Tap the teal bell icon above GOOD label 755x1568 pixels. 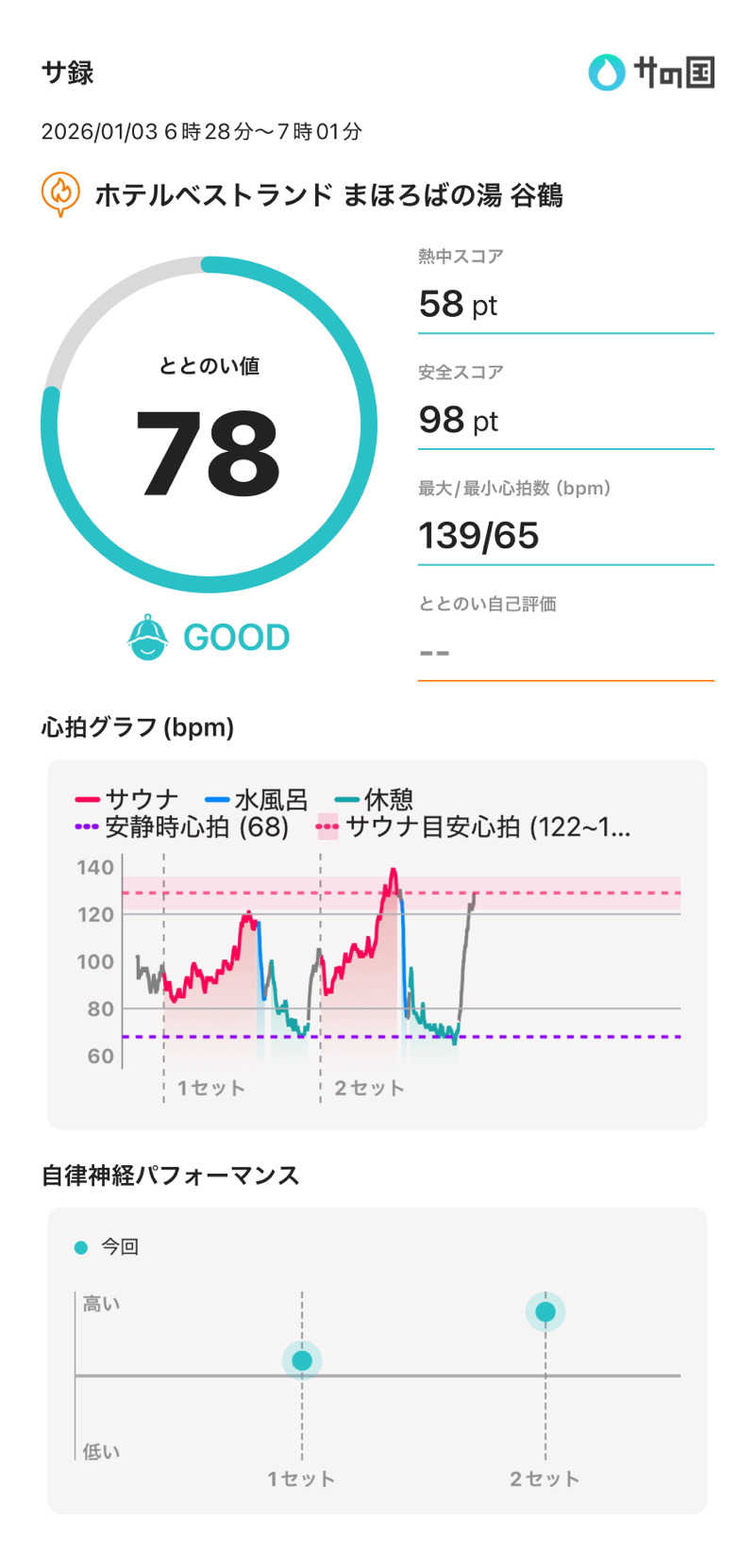point(146,637)
